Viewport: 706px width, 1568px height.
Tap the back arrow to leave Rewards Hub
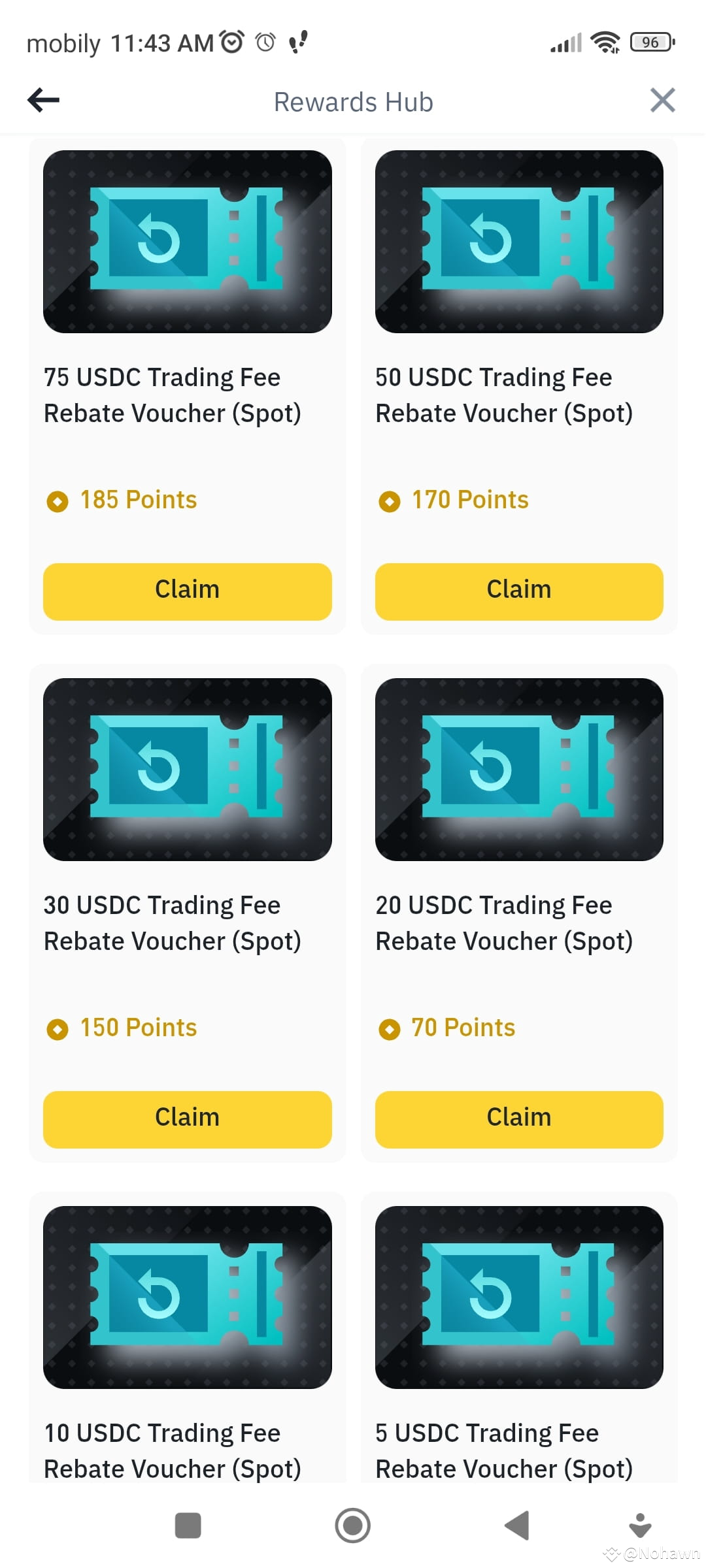click(43, 100)
